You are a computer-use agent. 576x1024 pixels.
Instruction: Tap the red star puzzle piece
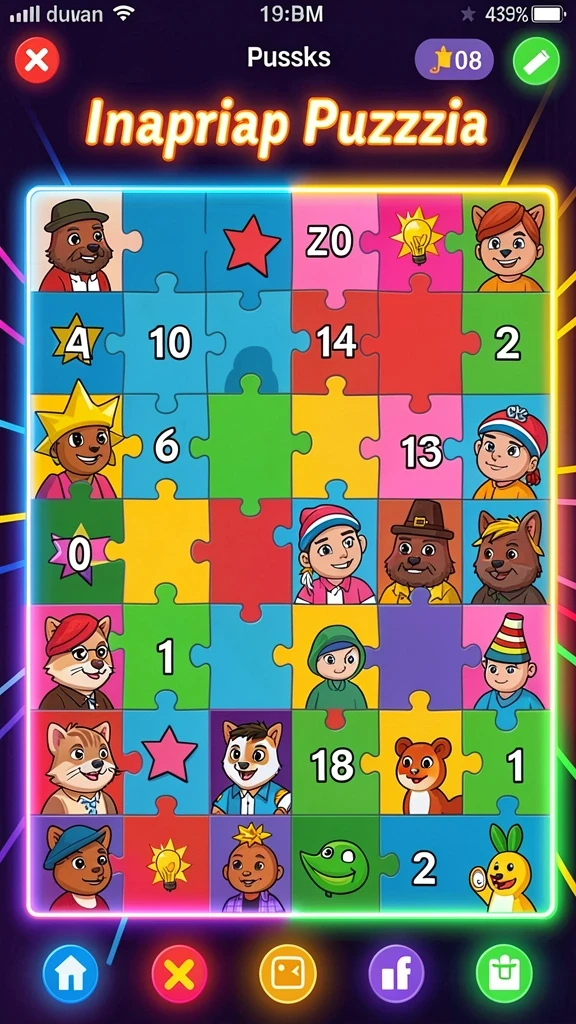coord(248,244)
